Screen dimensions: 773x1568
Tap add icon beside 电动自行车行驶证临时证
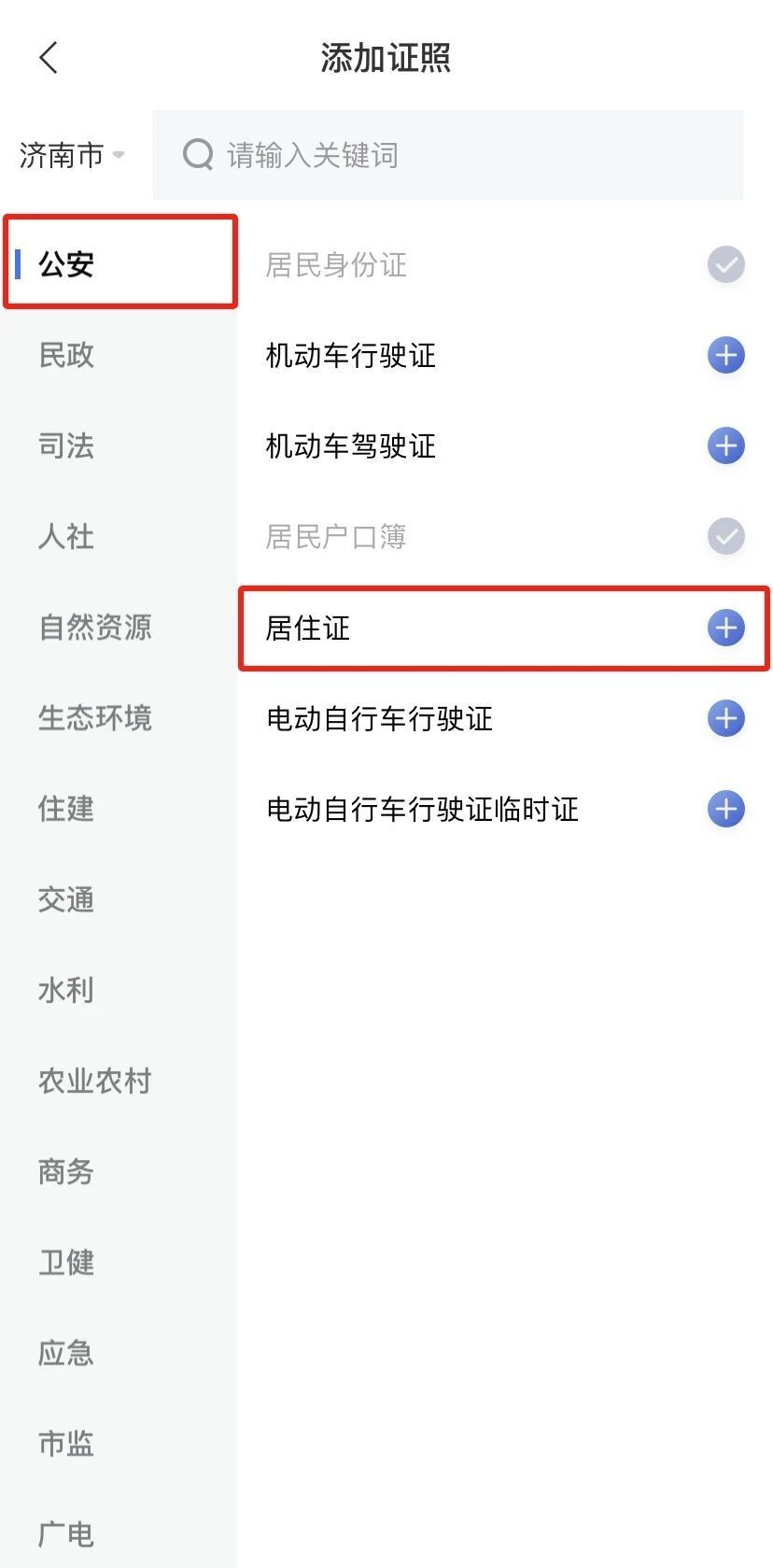[x=725, y=810]
